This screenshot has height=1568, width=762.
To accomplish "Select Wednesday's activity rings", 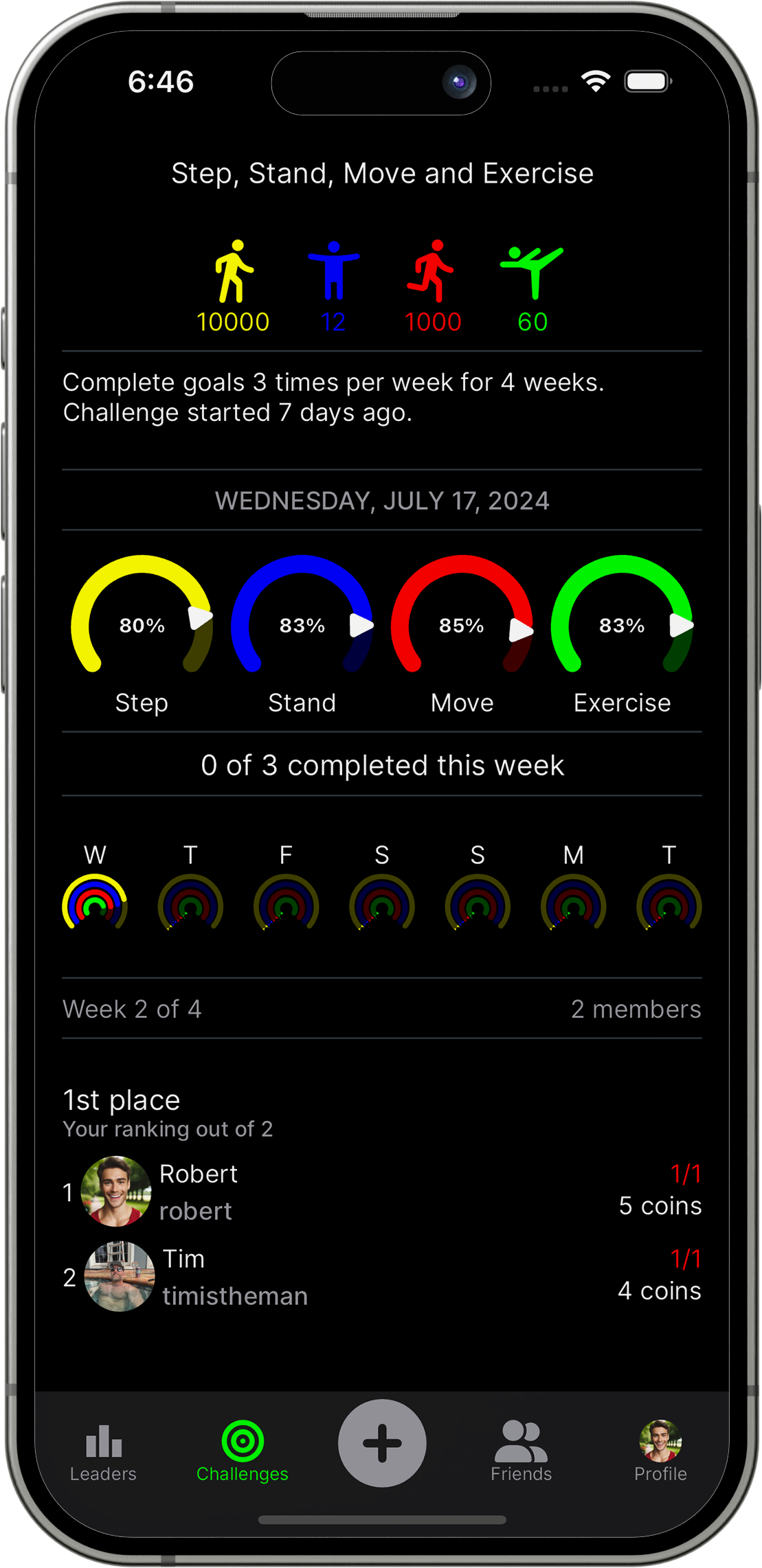I will coord(95,902).
